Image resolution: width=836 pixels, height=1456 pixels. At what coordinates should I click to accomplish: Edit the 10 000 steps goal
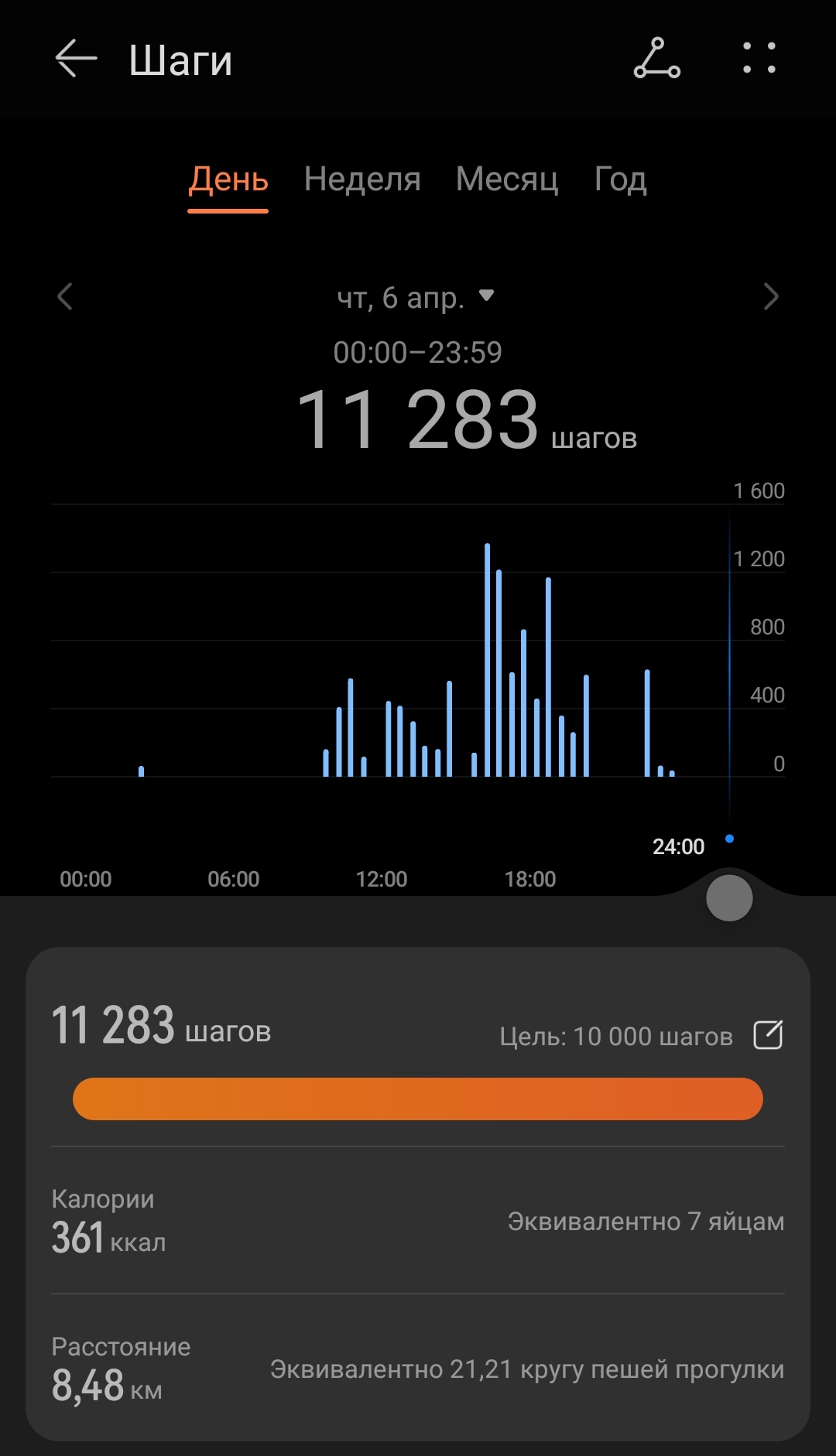coord(768,1035)
